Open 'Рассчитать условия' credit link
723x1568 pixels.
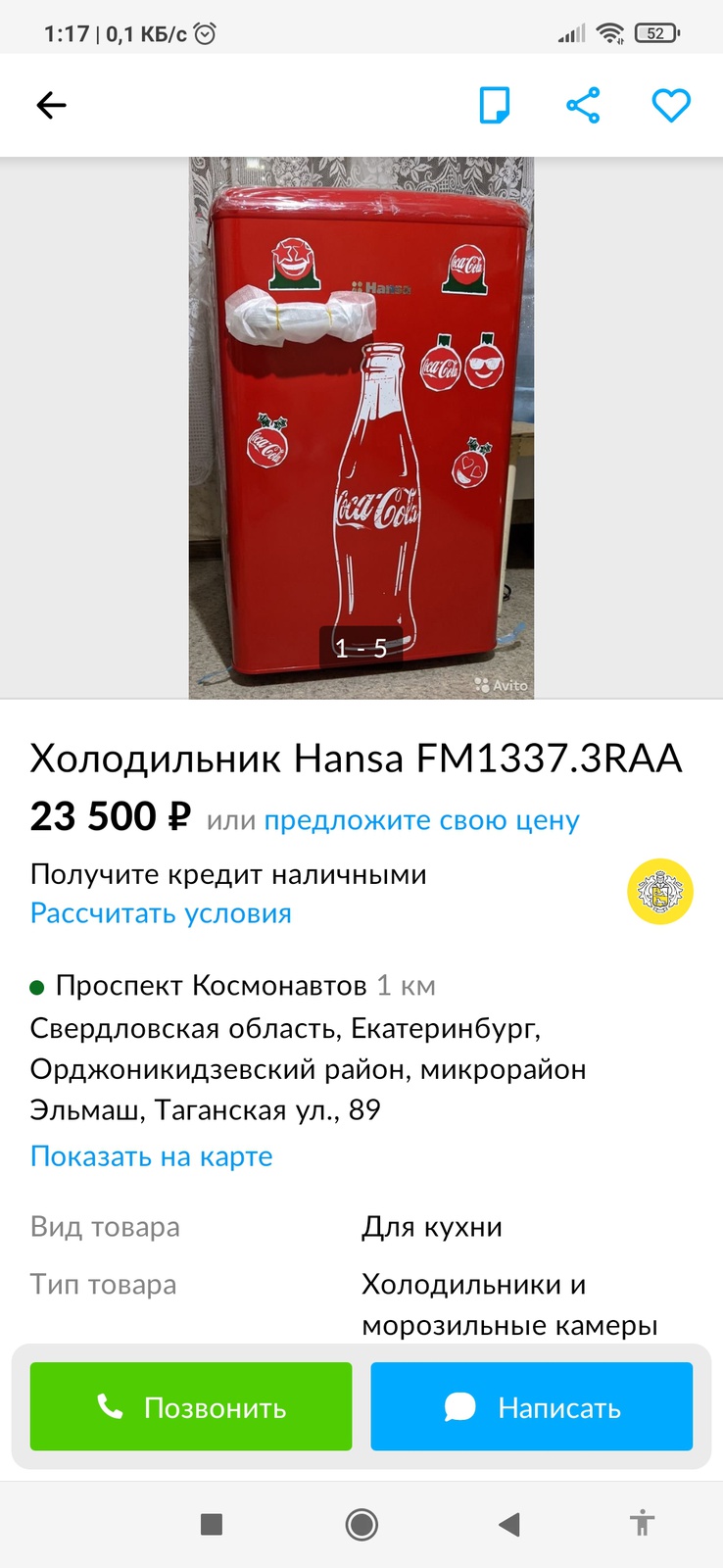click(x=161, y=913)
